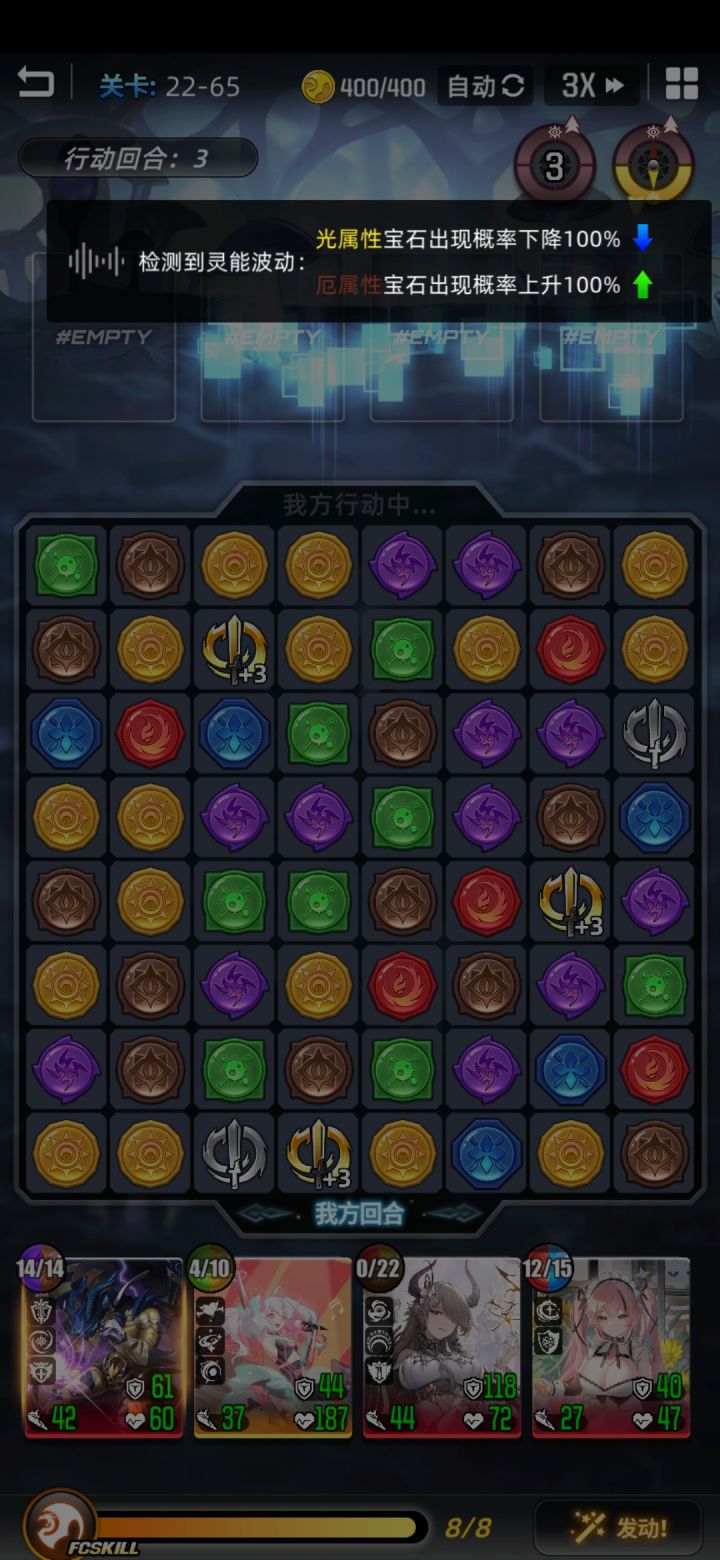Tap the back arrow icon top-left

pyautogui.click(x=37, y=82)
